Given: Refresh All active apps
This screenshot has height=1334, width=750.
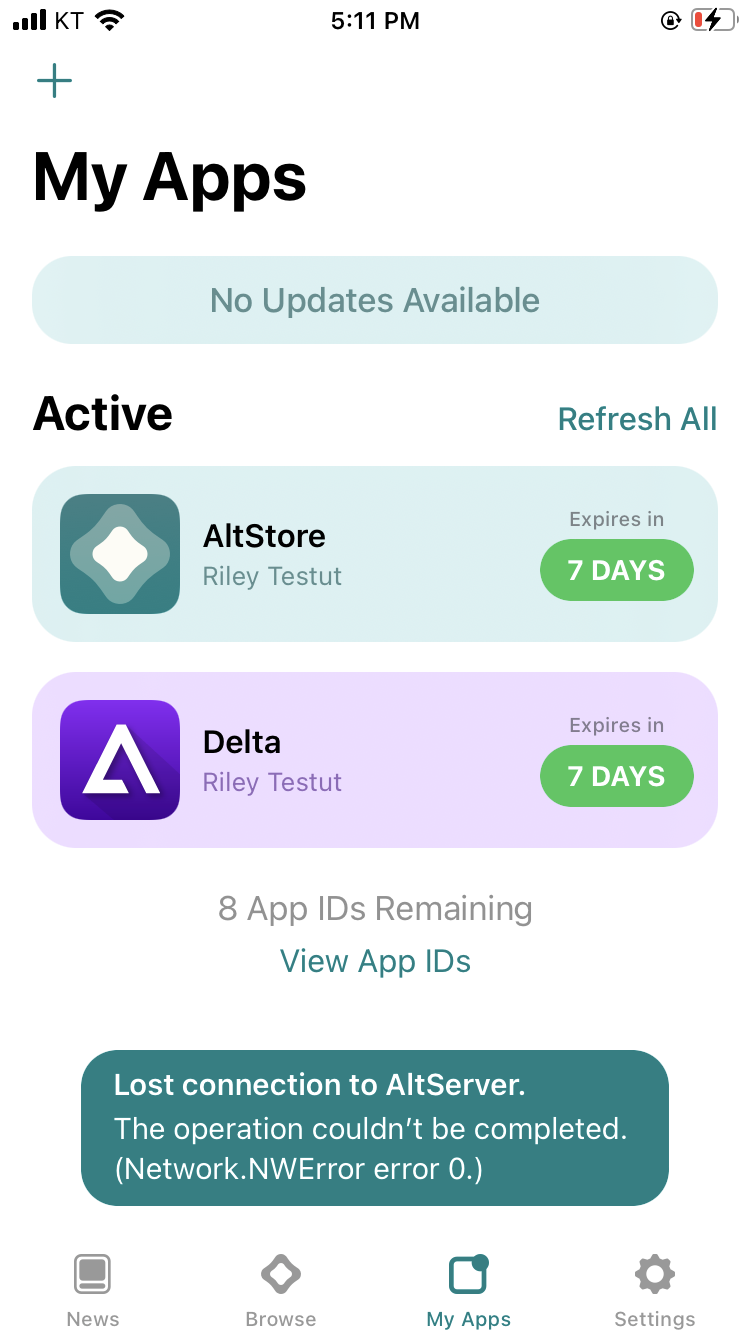Looking at the screenshot, I should coord(637,419).
